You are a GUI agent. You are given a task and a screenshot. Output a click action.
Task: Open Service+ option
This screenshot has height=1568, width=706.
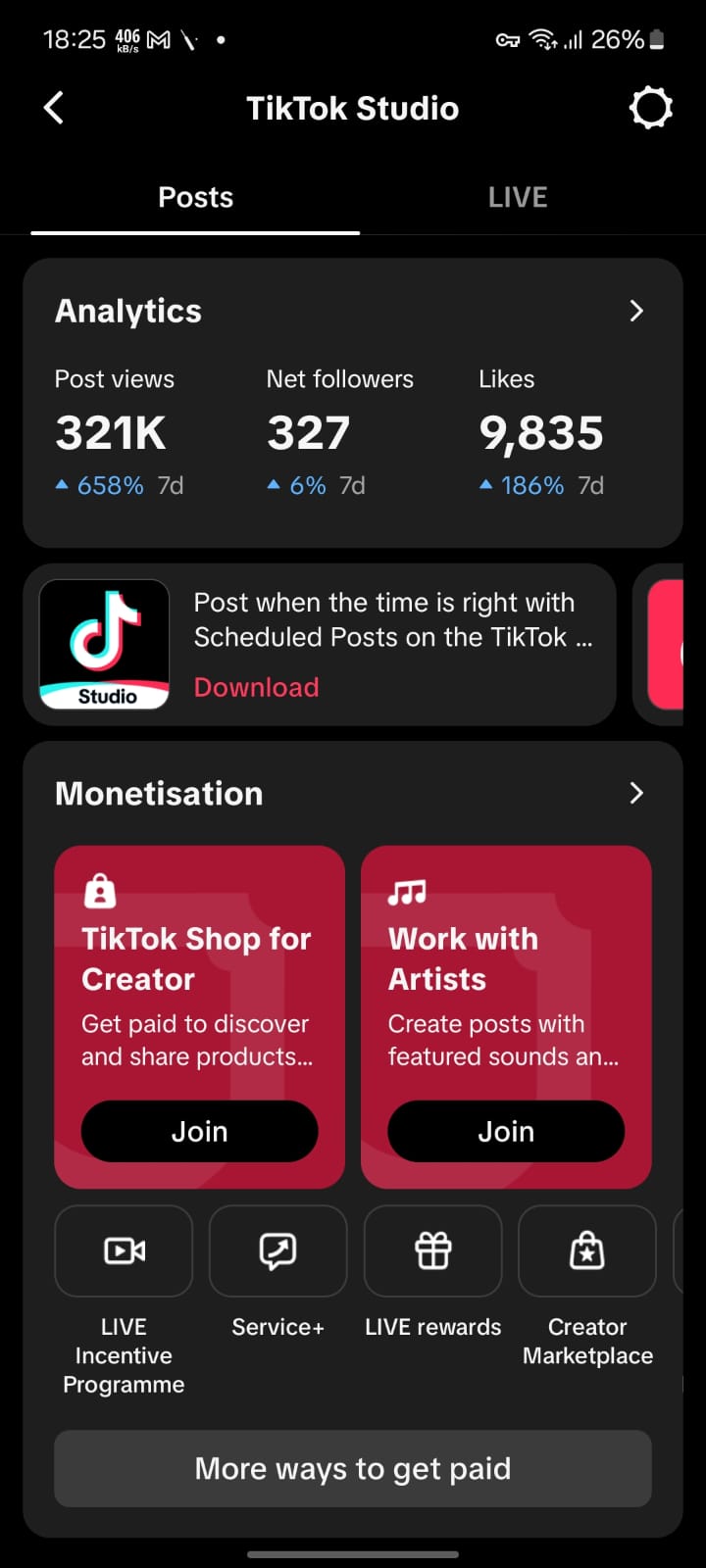point(277,1251)
